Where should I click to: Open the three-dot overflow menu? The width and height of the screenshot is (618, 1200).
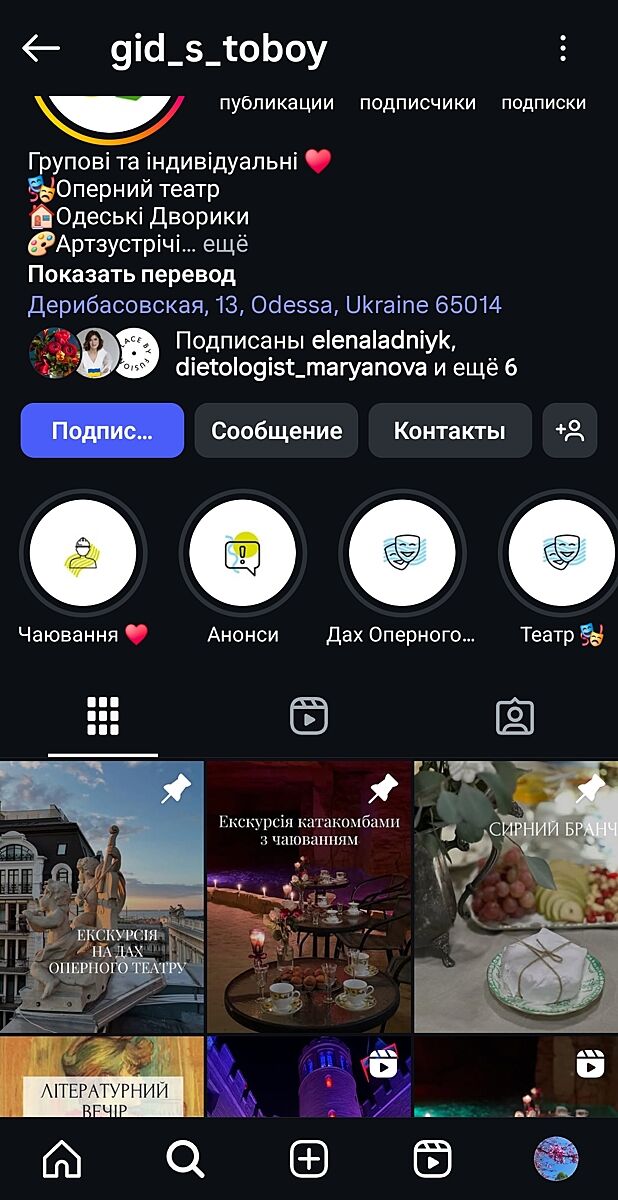click(563, 48)
